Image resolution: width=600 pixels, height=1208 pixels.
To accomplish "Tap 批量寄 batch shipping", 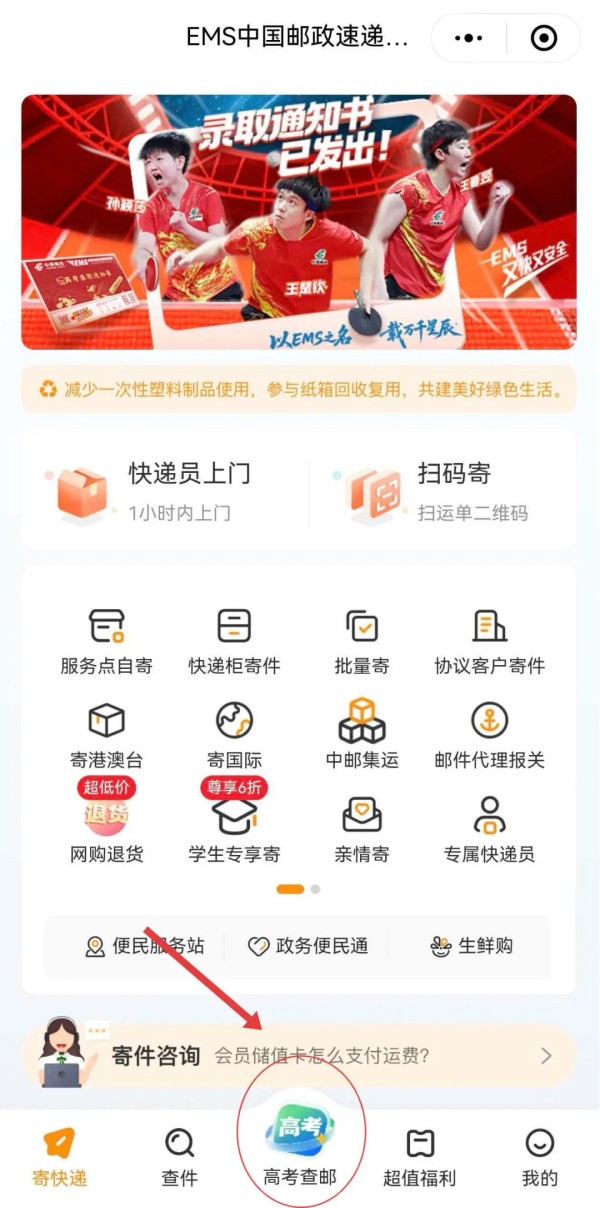I will pyautogui.click(x=362, y=642).
